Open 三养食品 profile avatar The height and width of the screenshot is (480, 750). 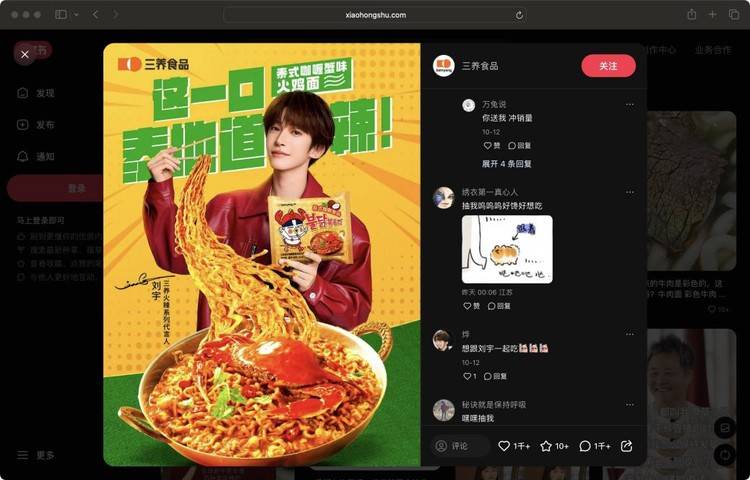click(443, 66)
